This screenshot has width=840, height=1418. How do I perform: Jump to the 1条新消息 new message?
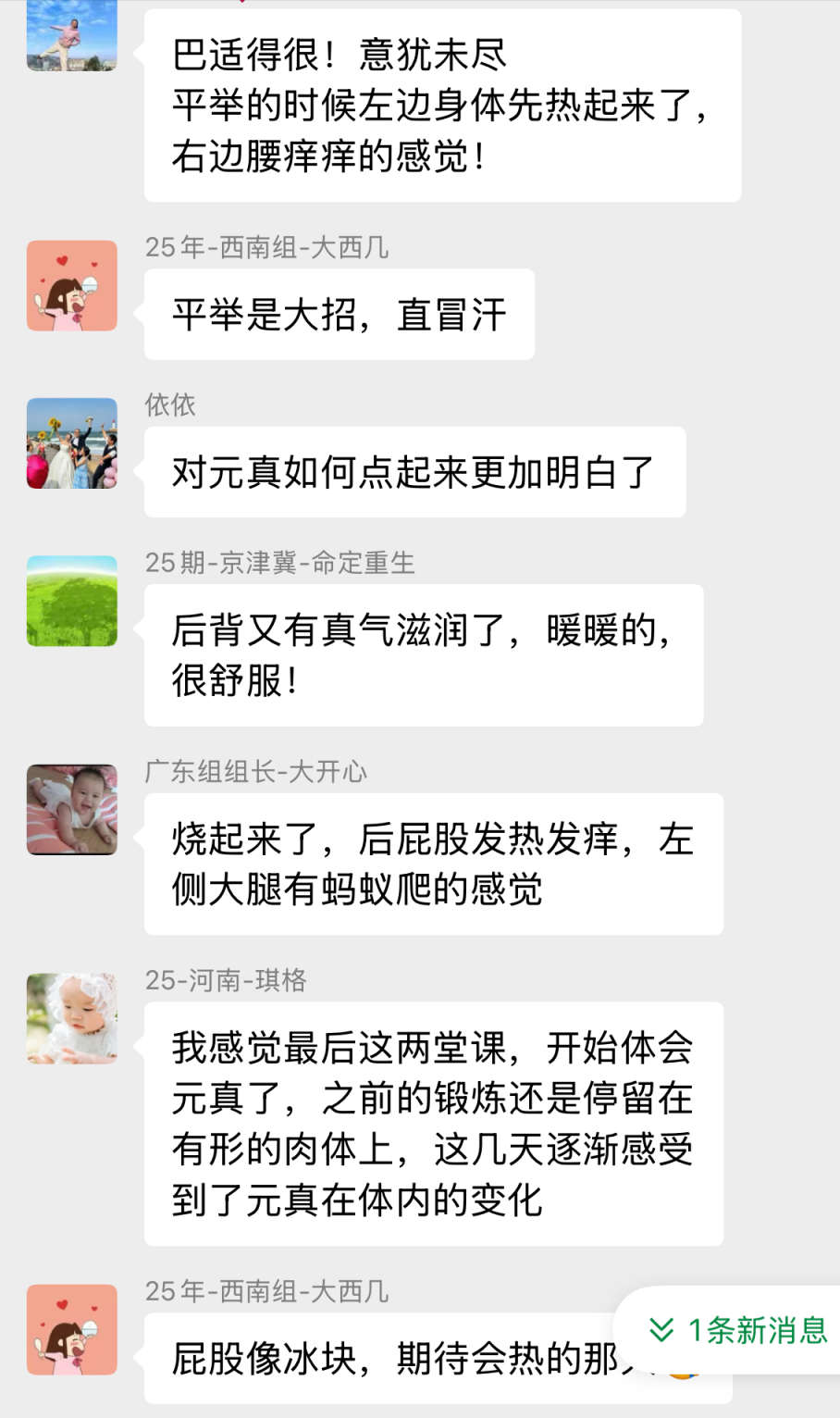click(x=738, y=1330)
